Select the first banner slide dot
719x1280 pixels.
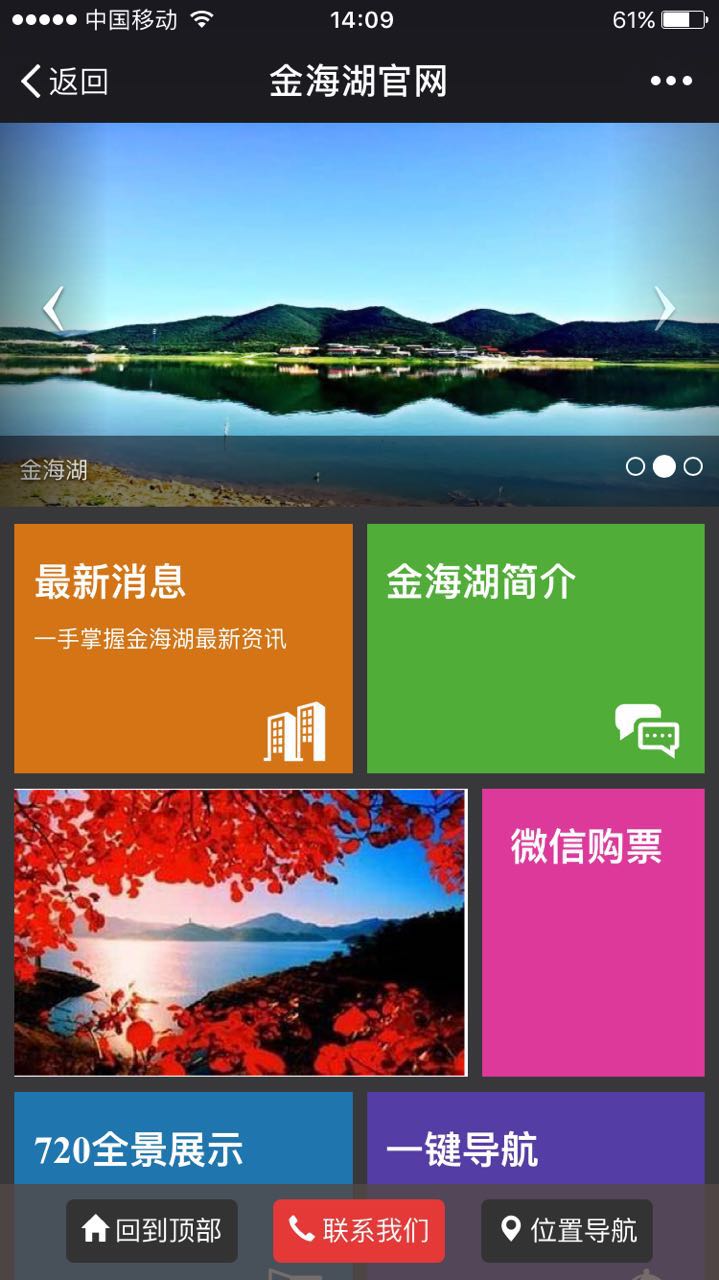point(635,466)
